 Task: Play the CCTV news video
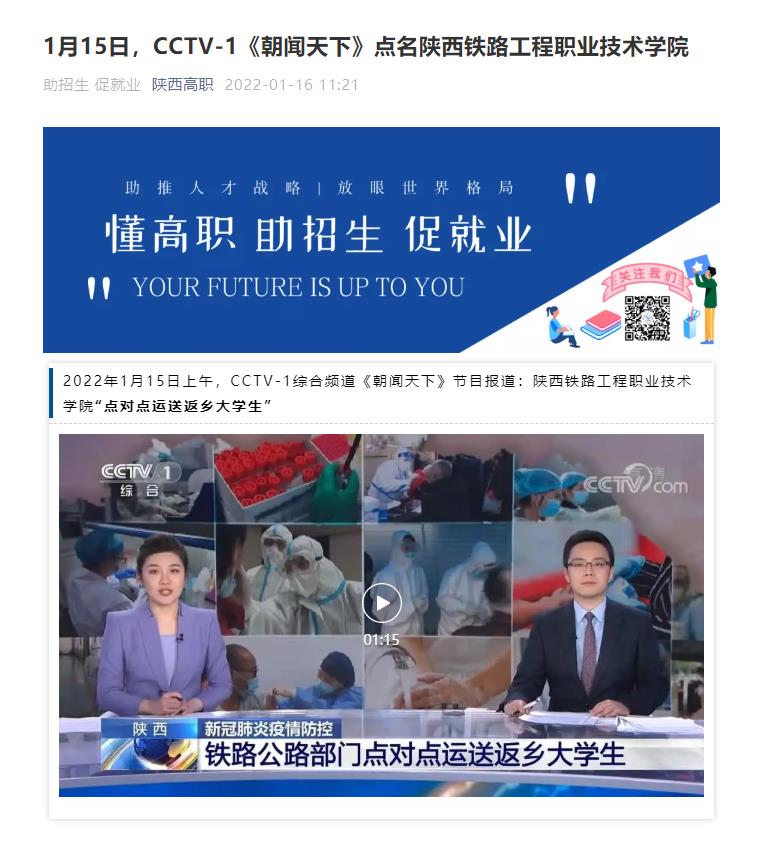(381, 602)
